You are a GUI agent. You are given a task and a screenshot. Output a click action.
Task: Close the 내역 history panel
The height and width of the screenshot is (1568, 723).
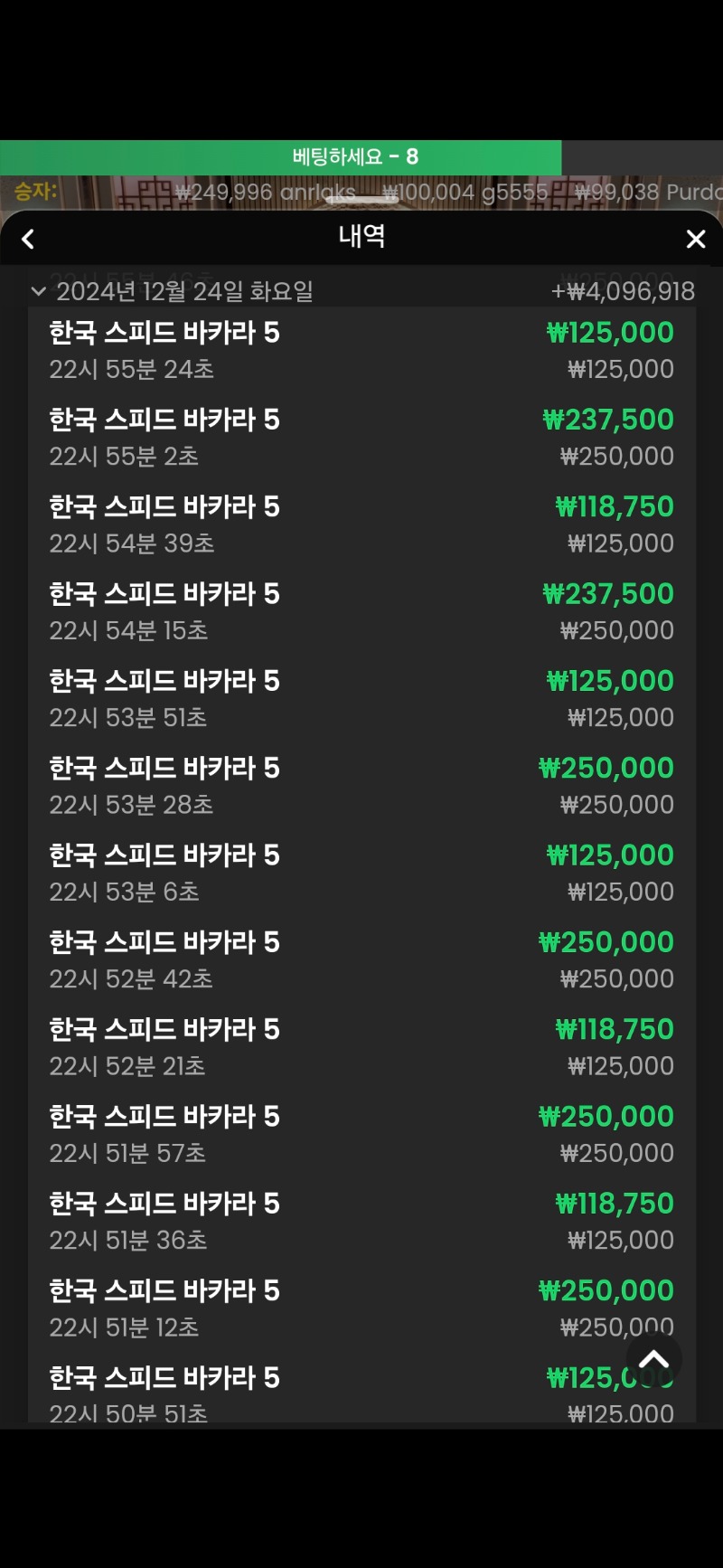pos(695,239)
